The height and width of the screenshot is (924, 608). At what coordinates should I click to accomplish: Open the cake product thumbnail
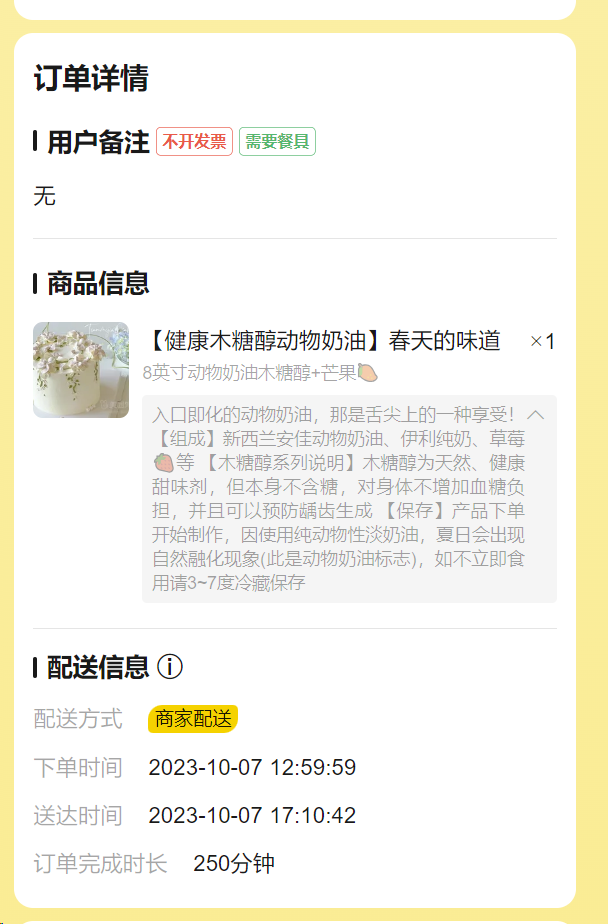point(81,370)
